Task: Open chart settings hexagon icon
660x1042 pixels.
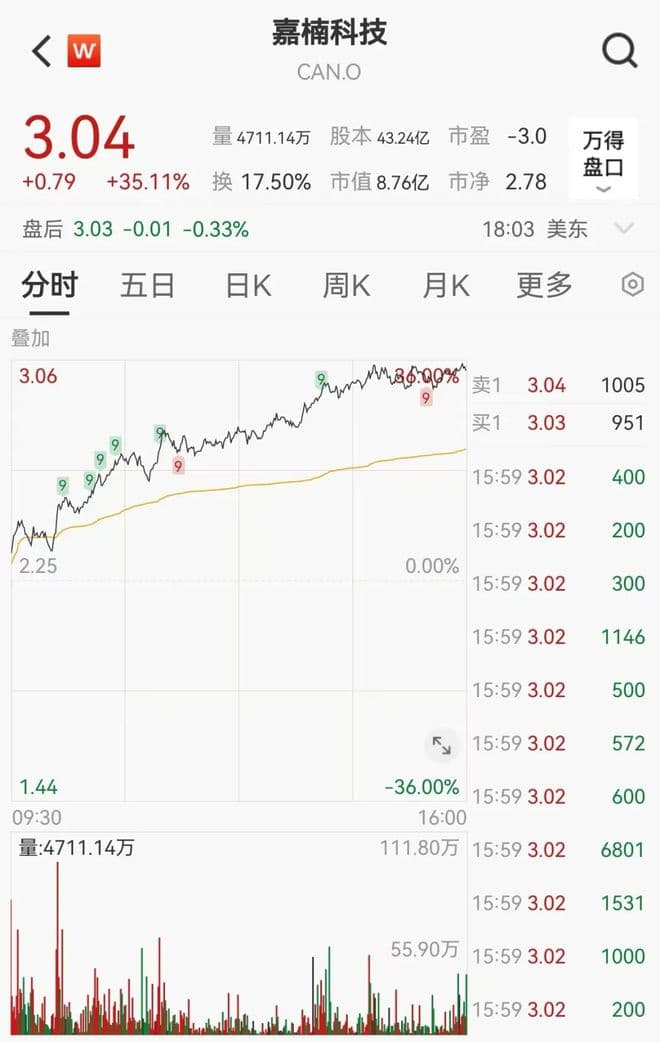Action: tap(632, 285)
